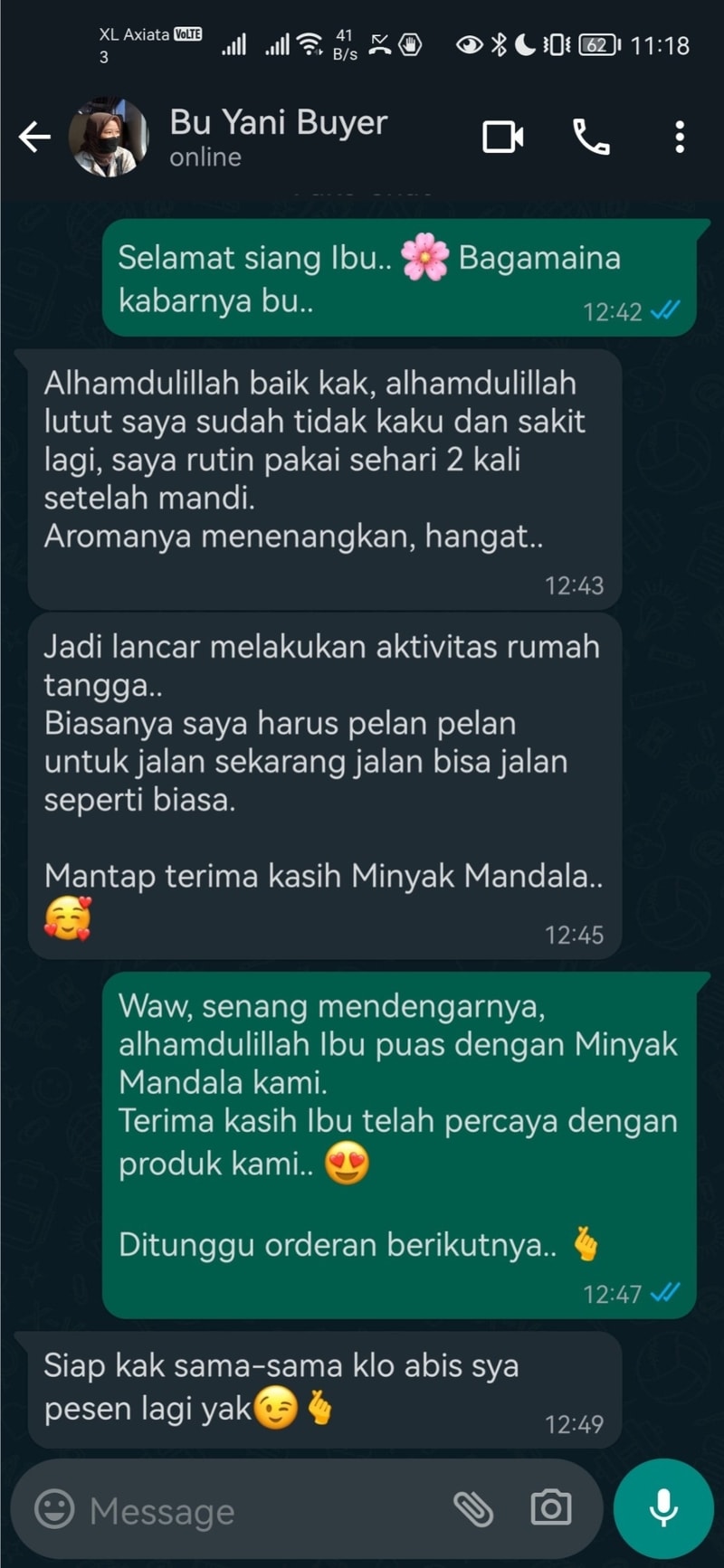The image size is (724, 1568).
Task: Attach a file with the paperclip
Action: pos(473,1508)
